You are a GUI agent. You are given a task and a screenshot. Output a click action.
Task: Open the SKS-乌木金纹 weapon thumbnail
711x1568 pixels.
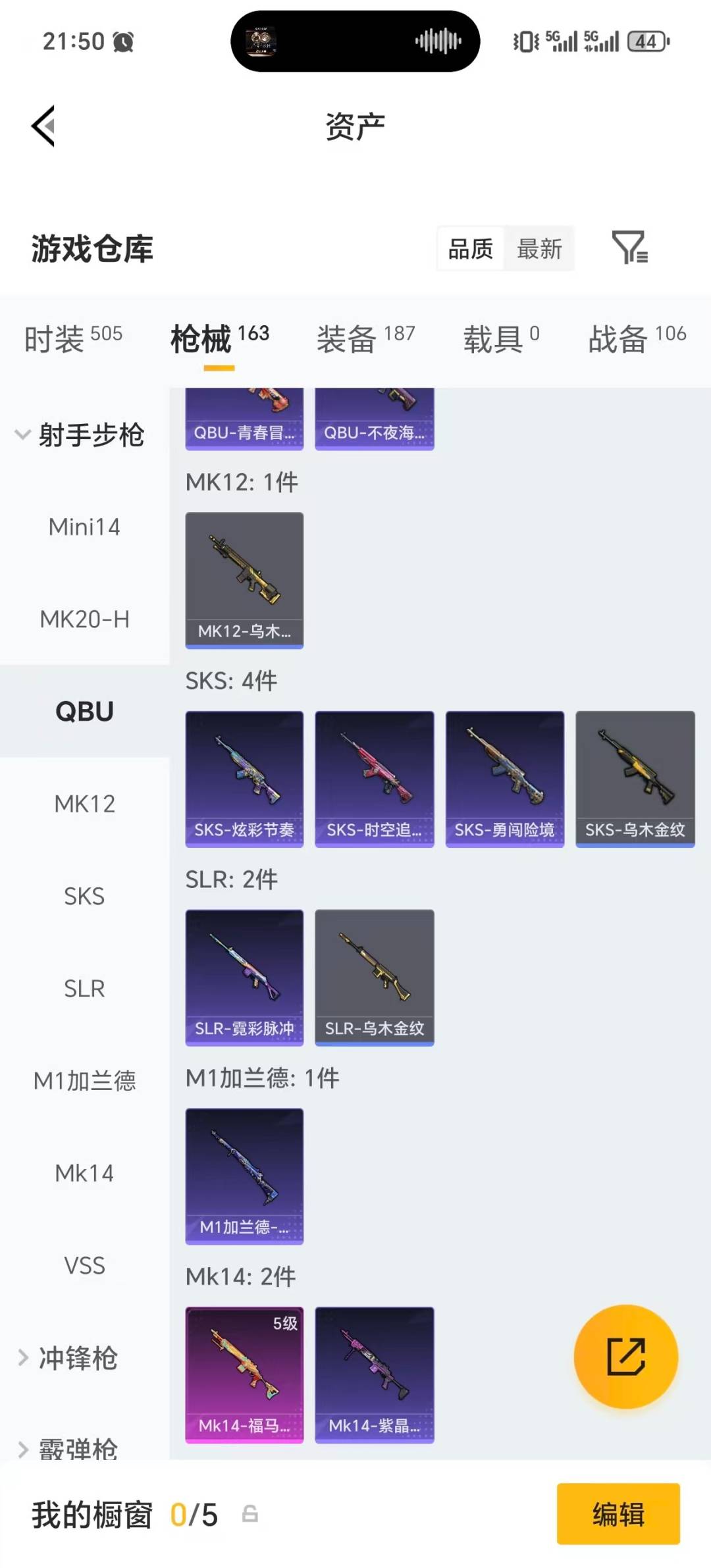coord(635,777)
